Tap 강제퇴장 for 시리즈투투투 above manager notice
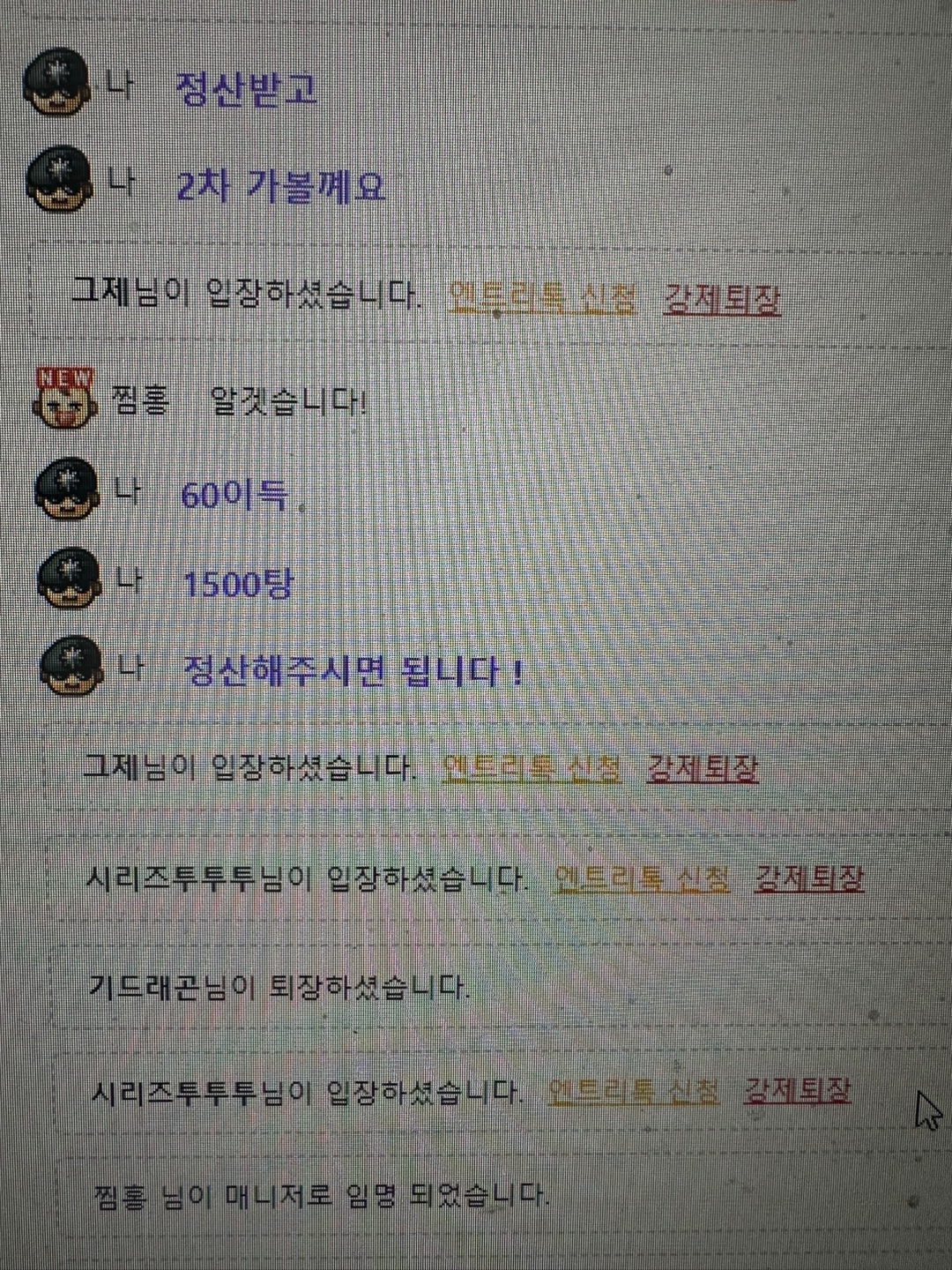Viewport: 952px width, 1270px height. coord(797,1091)
